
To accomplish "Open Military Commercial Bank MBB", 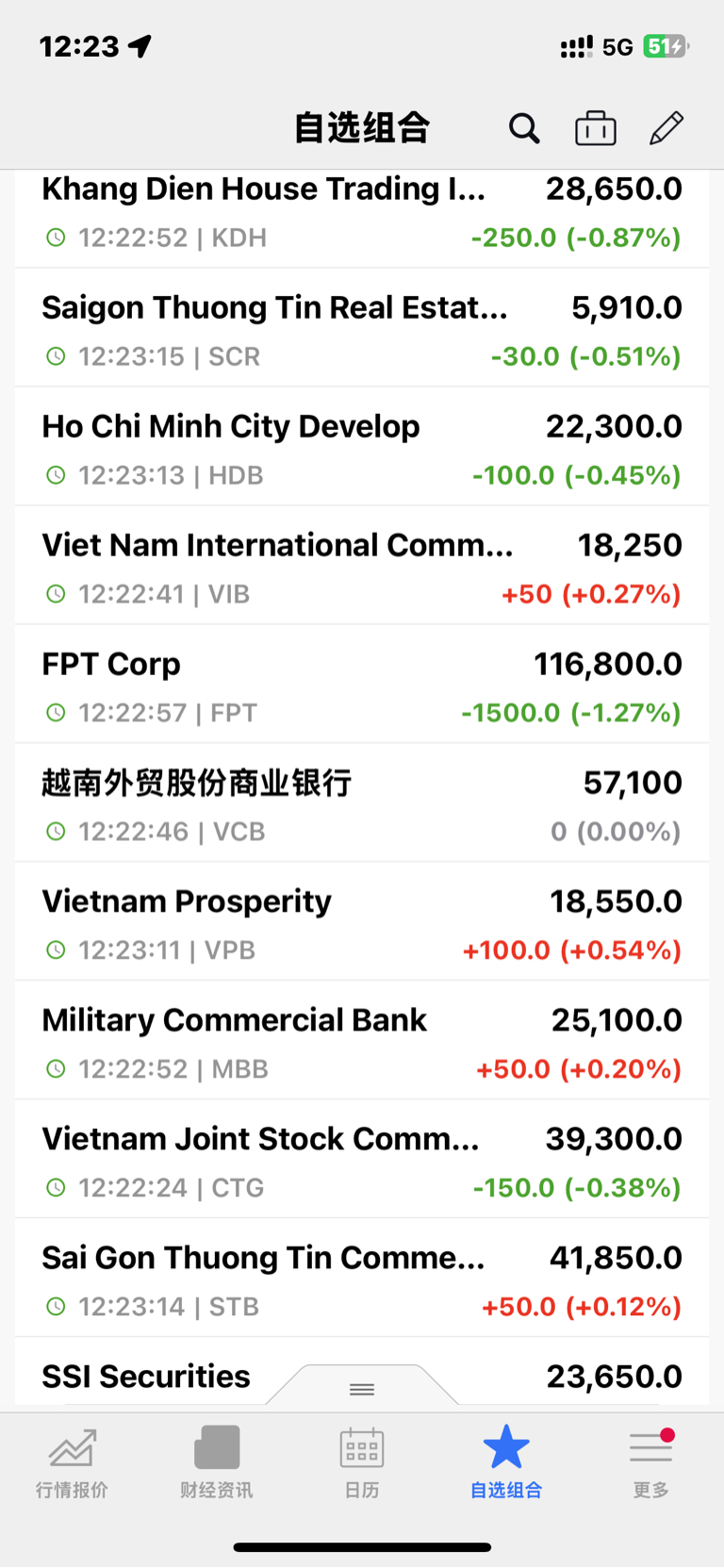I will click(362, 1041).
